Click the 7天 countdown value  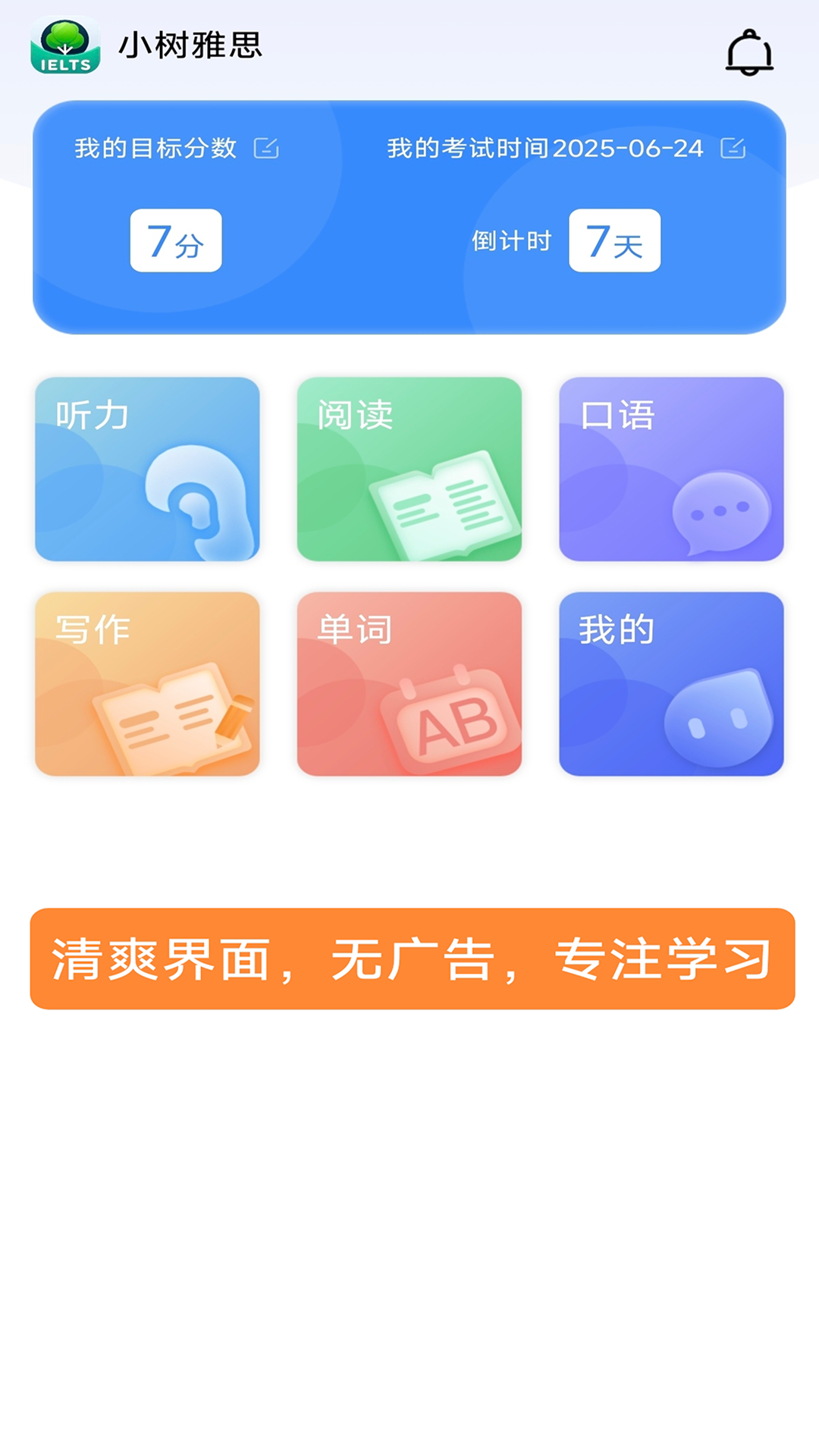tap(613, 240)
